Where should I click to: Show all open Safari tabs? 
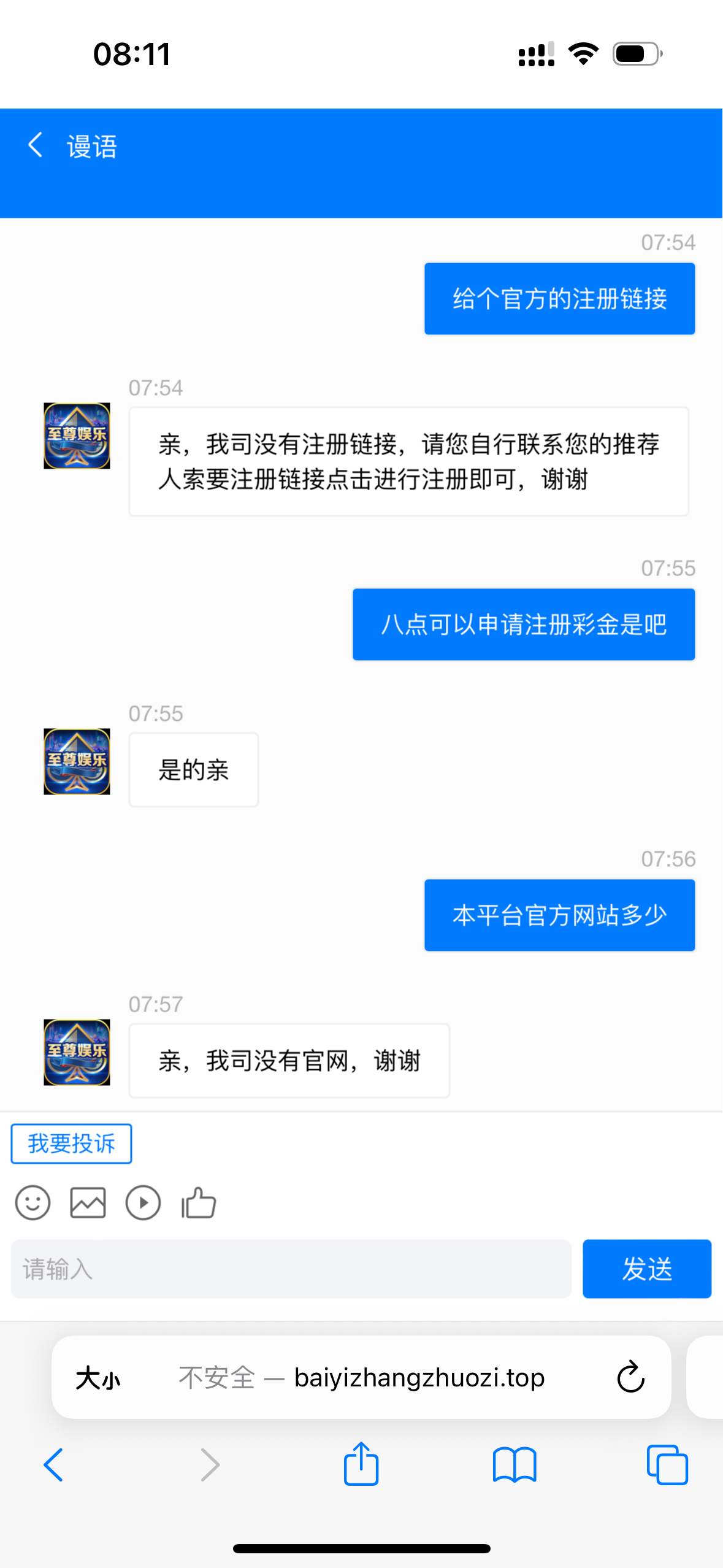(x=667, y=1465)
